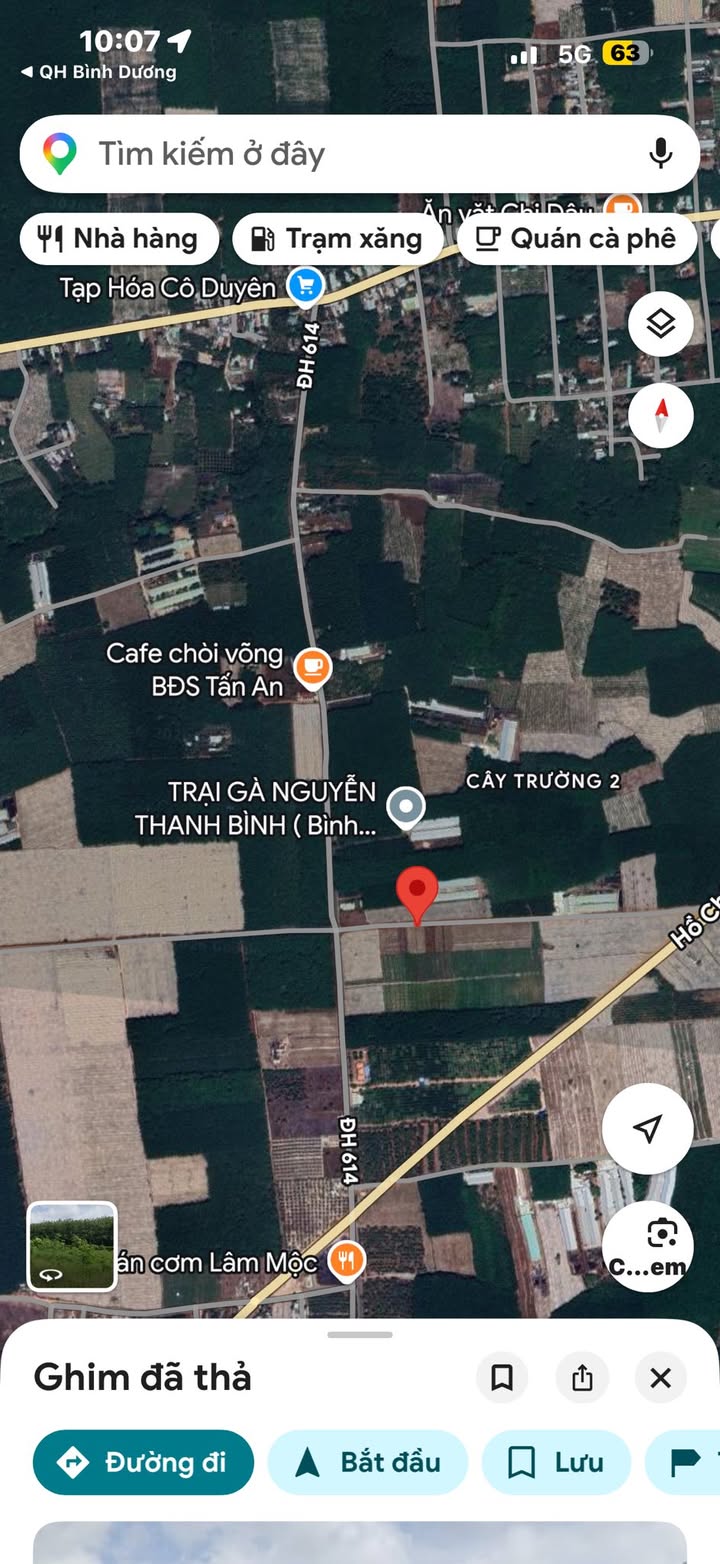Open the camera lens search button

pyautogui.click(x=648, y=1246)
